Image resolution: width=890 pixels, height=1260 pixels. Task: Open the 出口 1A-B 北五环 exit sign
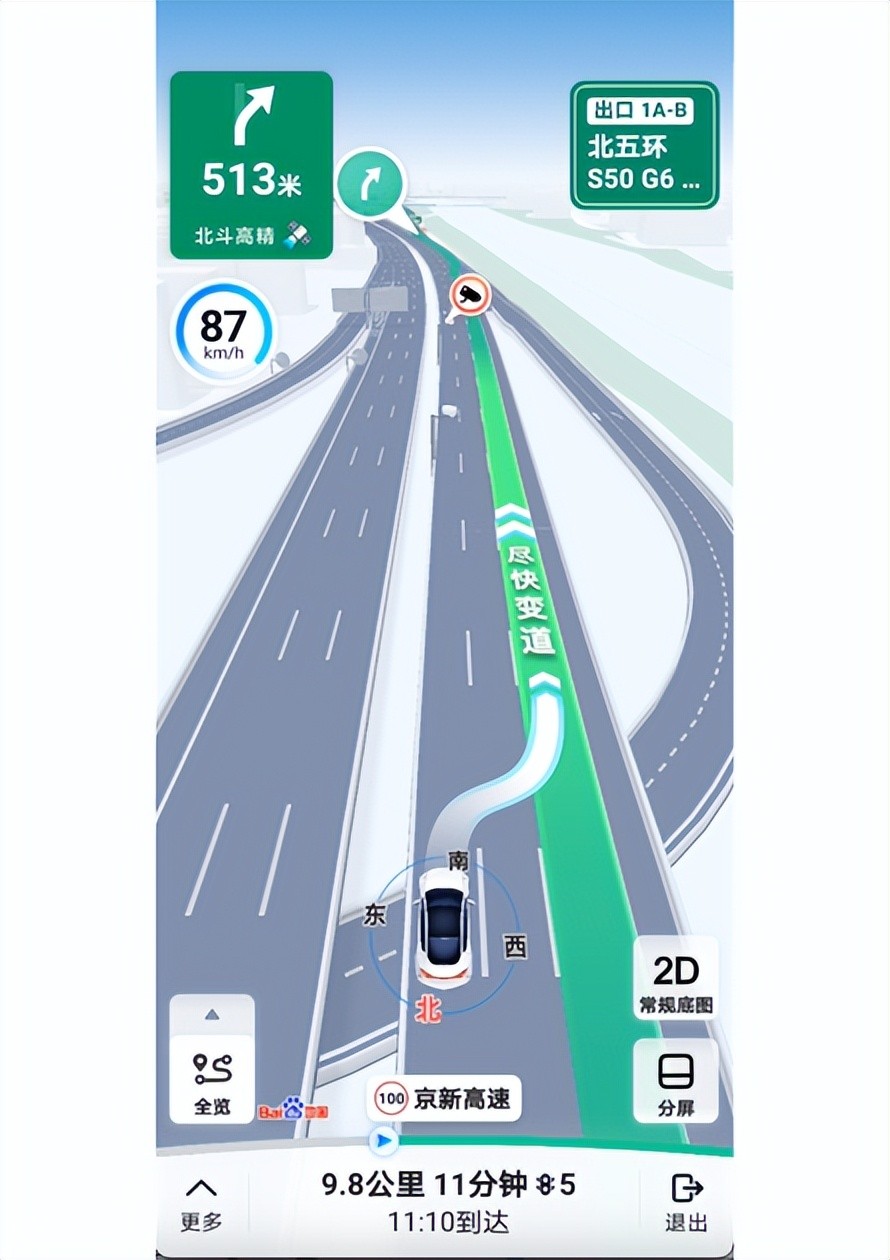pos(644,146)
